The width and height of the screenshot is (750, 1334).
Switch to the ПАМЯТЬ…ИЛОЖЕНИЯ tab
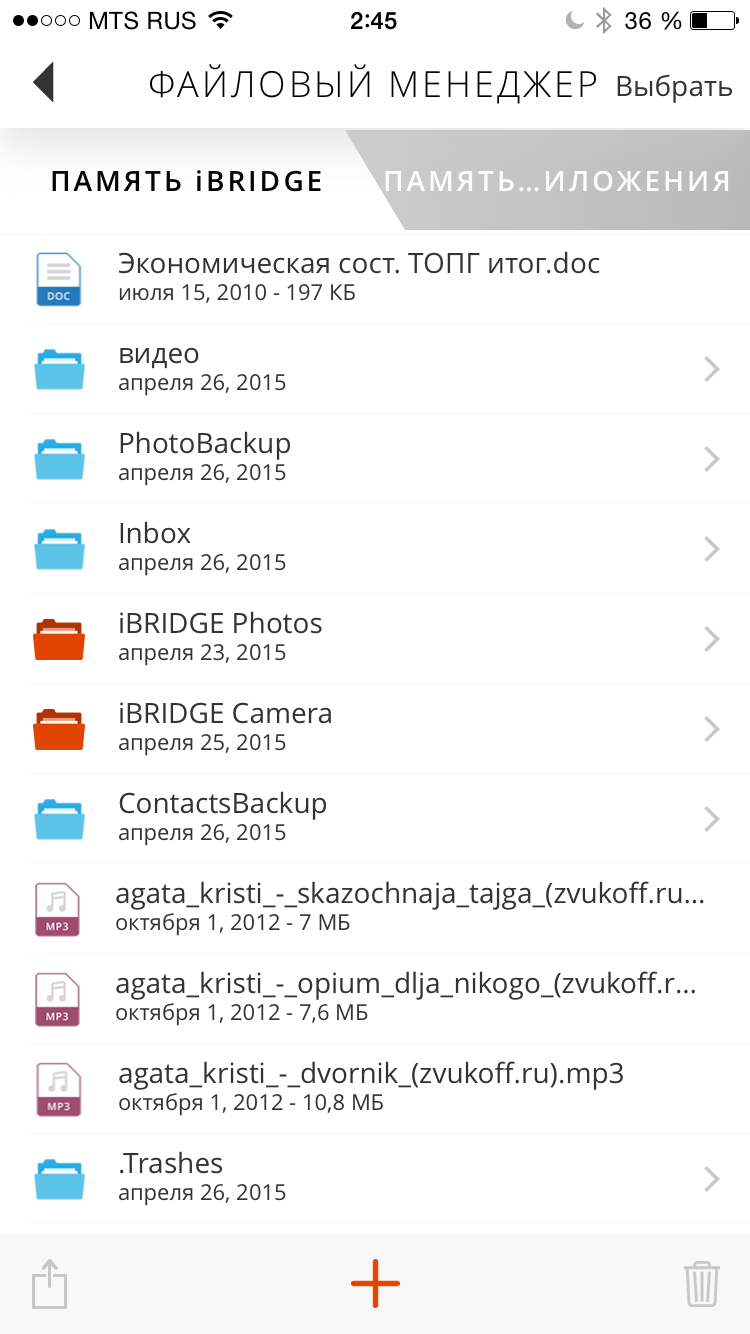click(557, 181)
